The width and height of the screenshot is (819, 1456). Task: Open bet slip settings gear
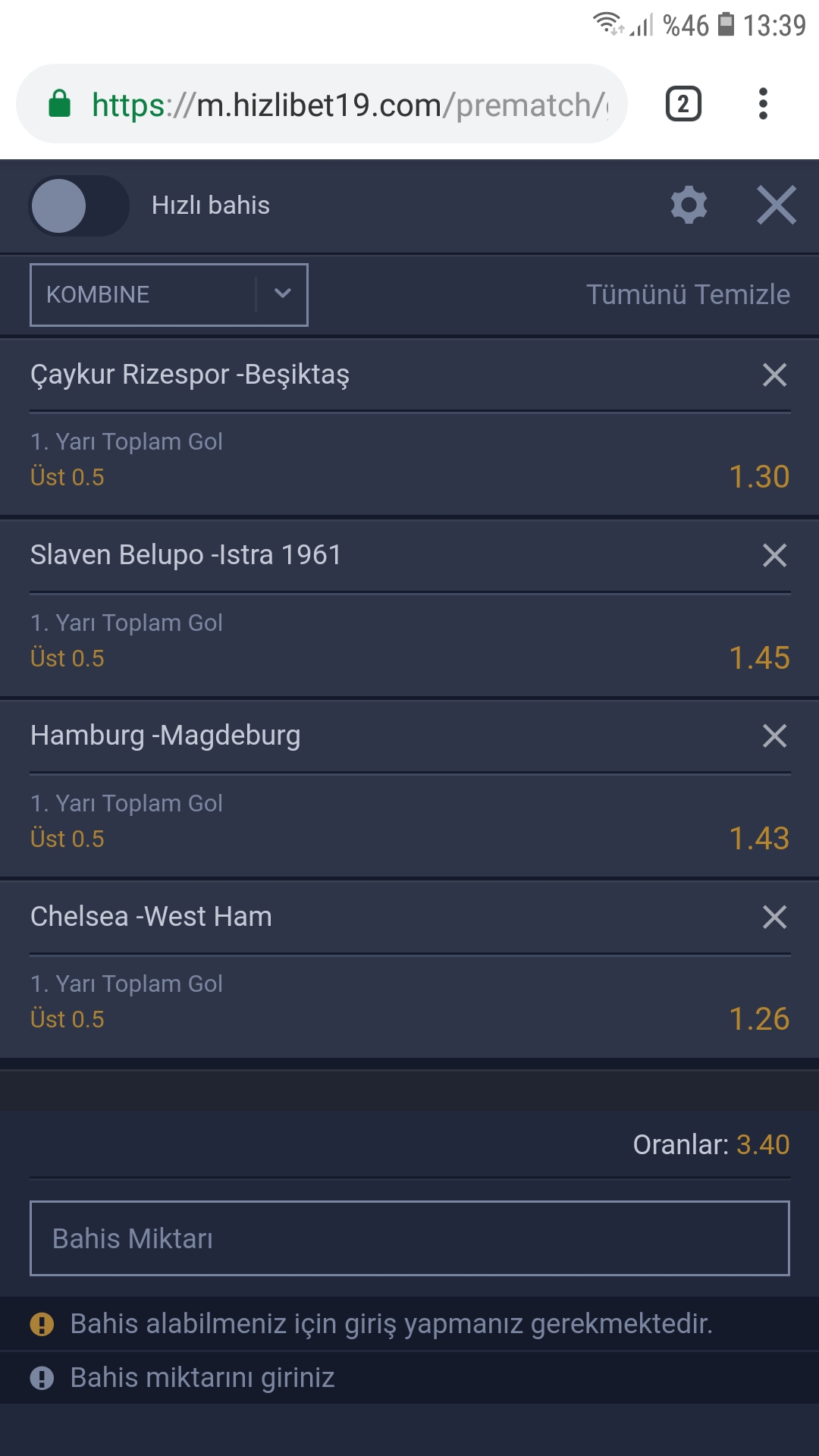(689, 206)
